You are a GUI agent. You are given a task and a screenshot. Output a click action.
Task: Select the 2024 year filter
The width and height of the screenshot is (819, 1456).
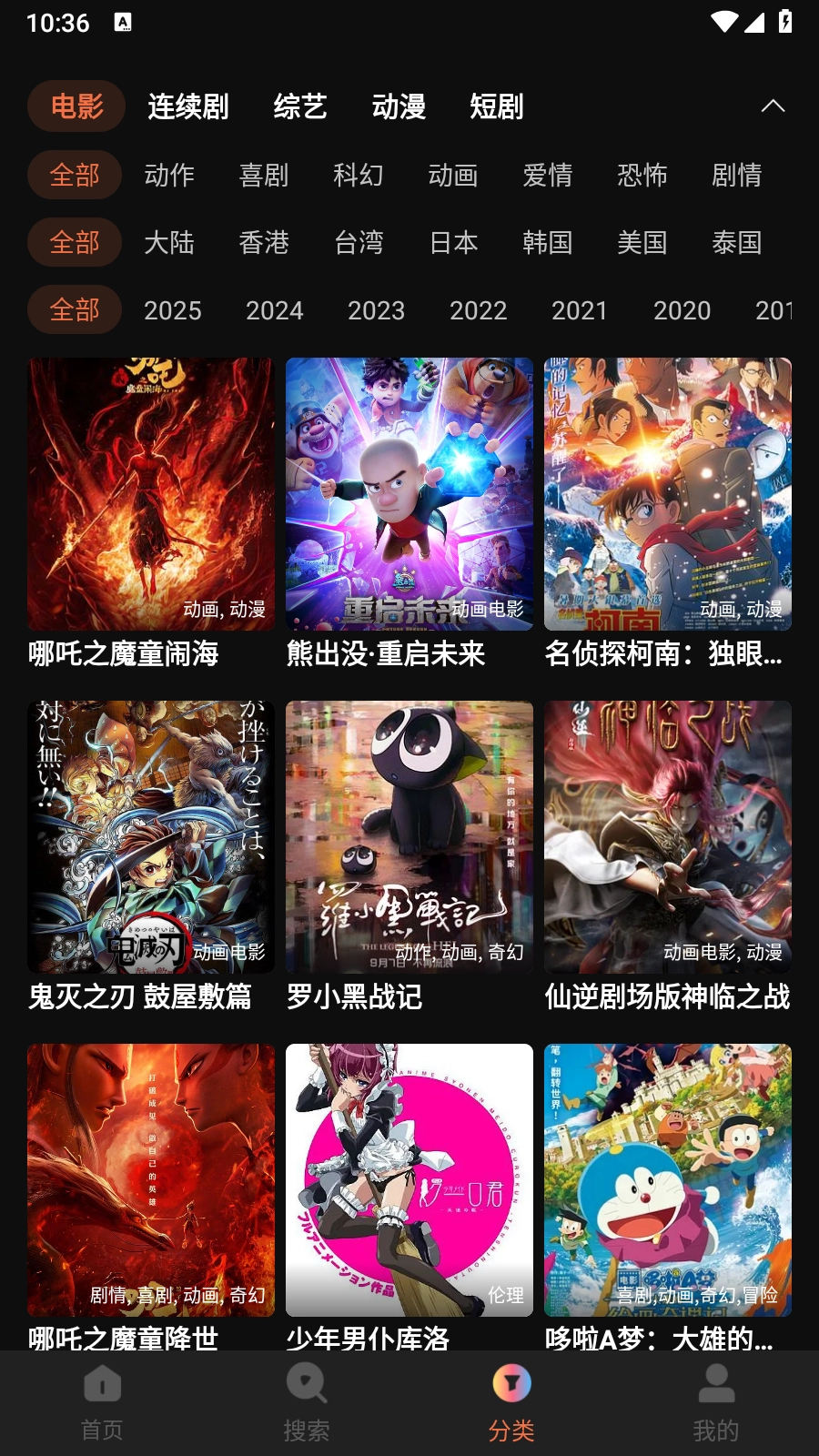(x=276, y=310)
